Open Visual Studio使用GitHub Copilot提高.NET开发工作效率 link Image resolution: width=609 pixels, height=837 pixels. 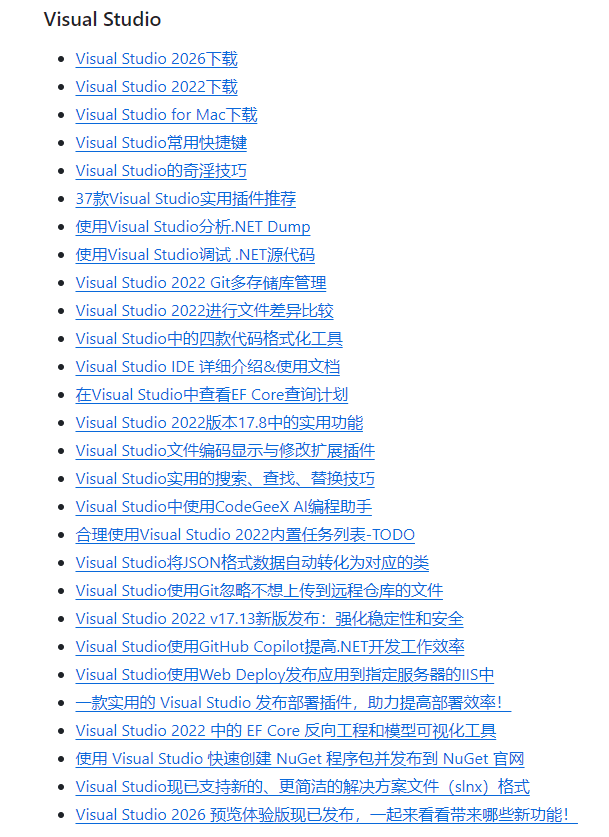click(x=269, y=647)
